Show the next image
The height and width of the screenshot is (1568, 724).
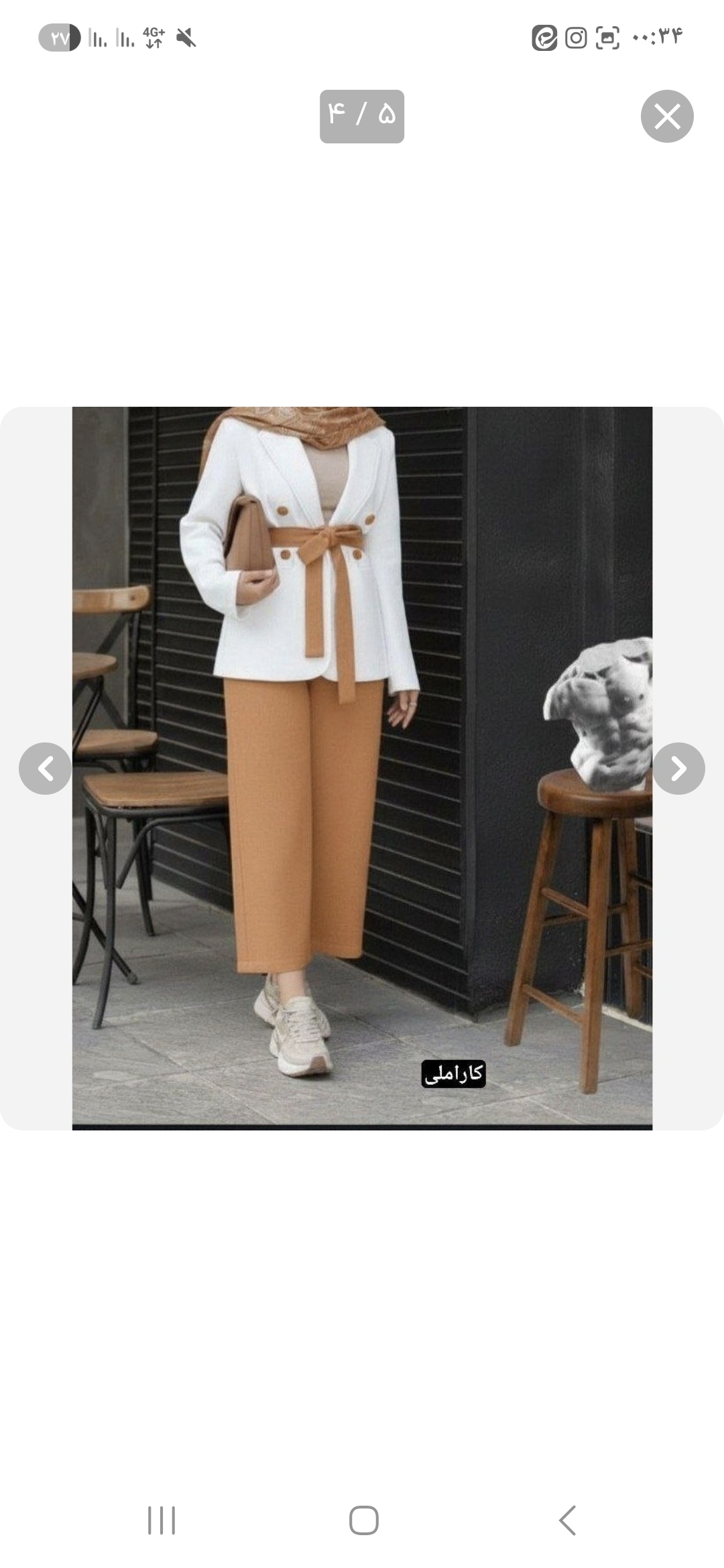point(678,769)
